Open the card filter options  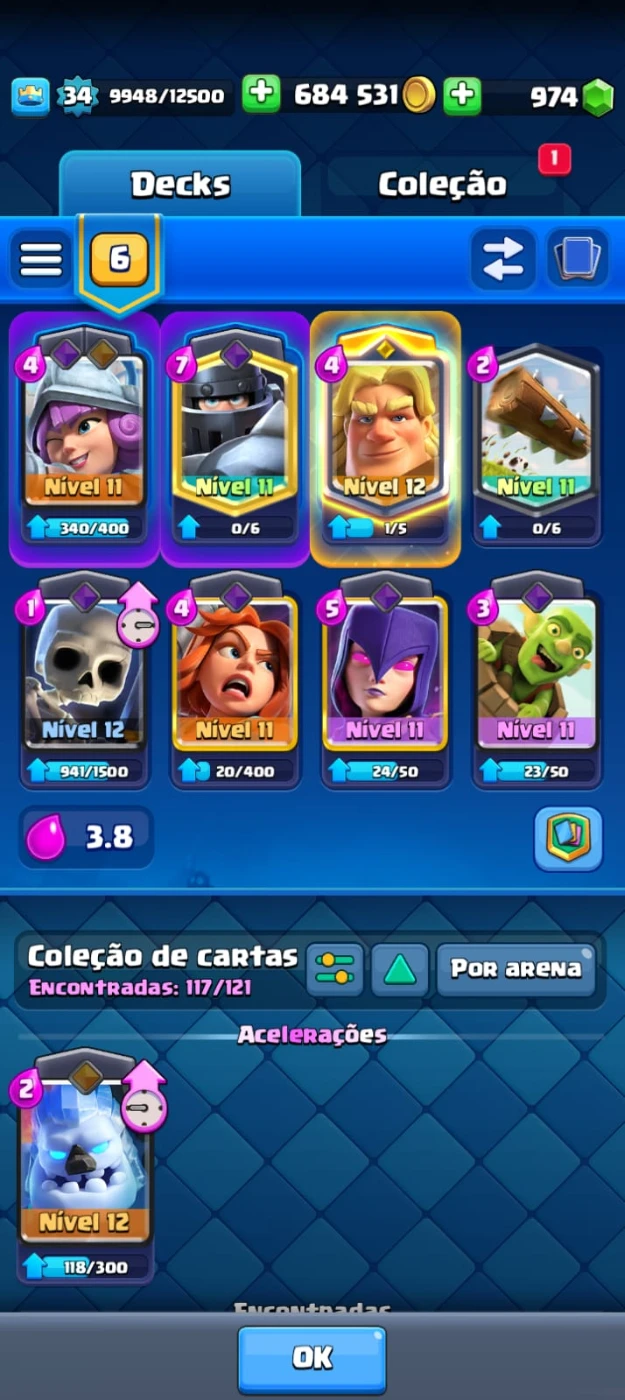(335, 968)
